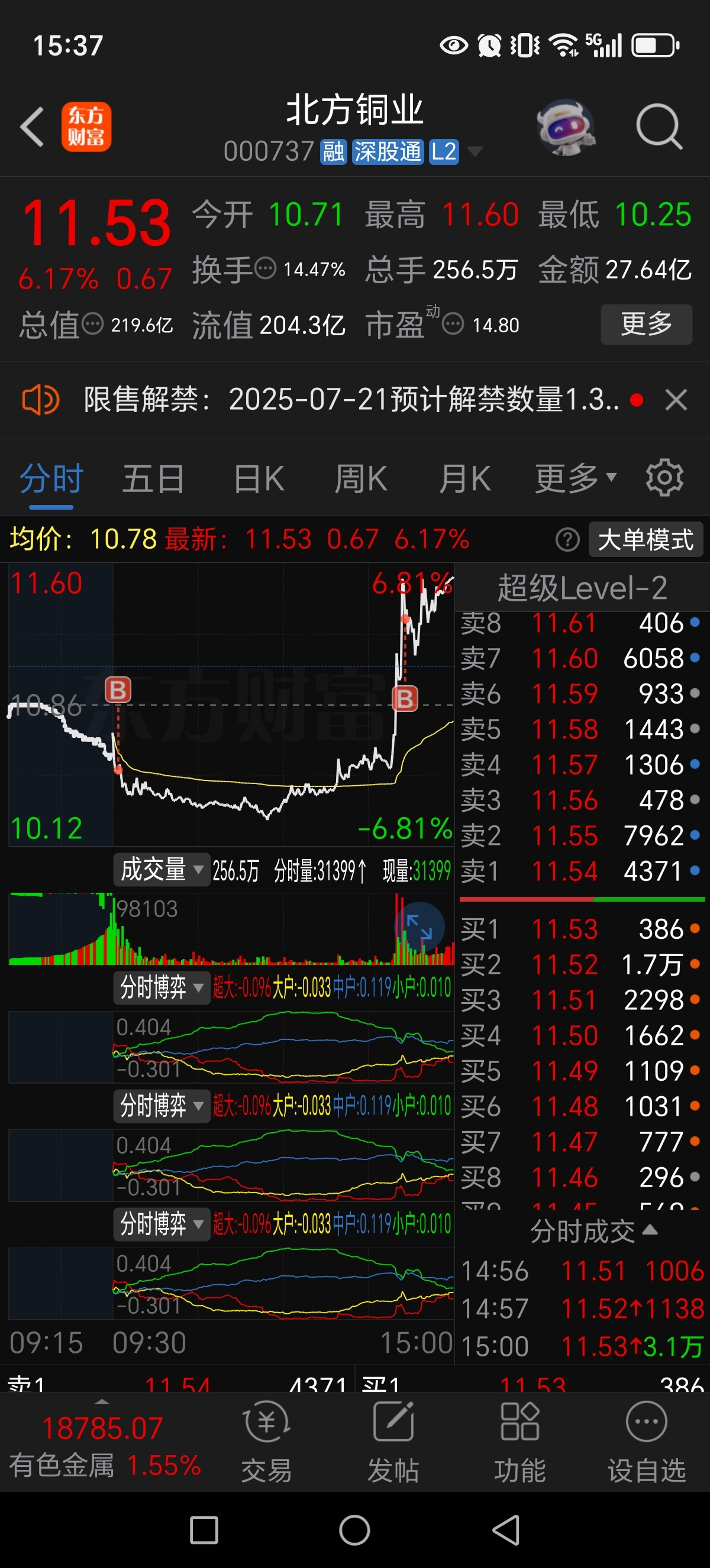Open the 有色金属 sector index
Screen dimensions: 710x1568
[x=104, y=1447]
